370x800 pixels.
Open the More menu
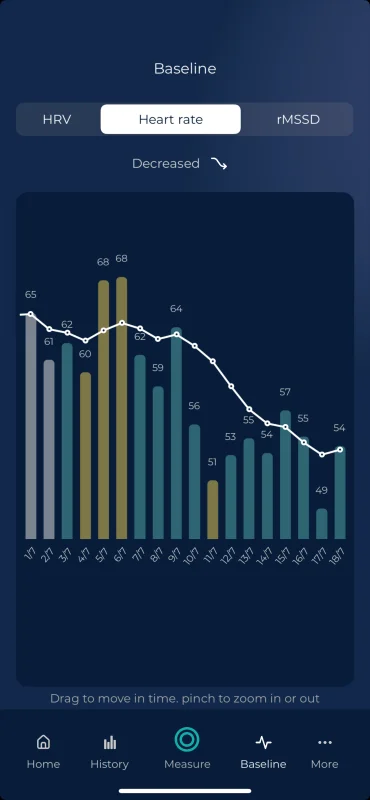(x=325, y=752)
